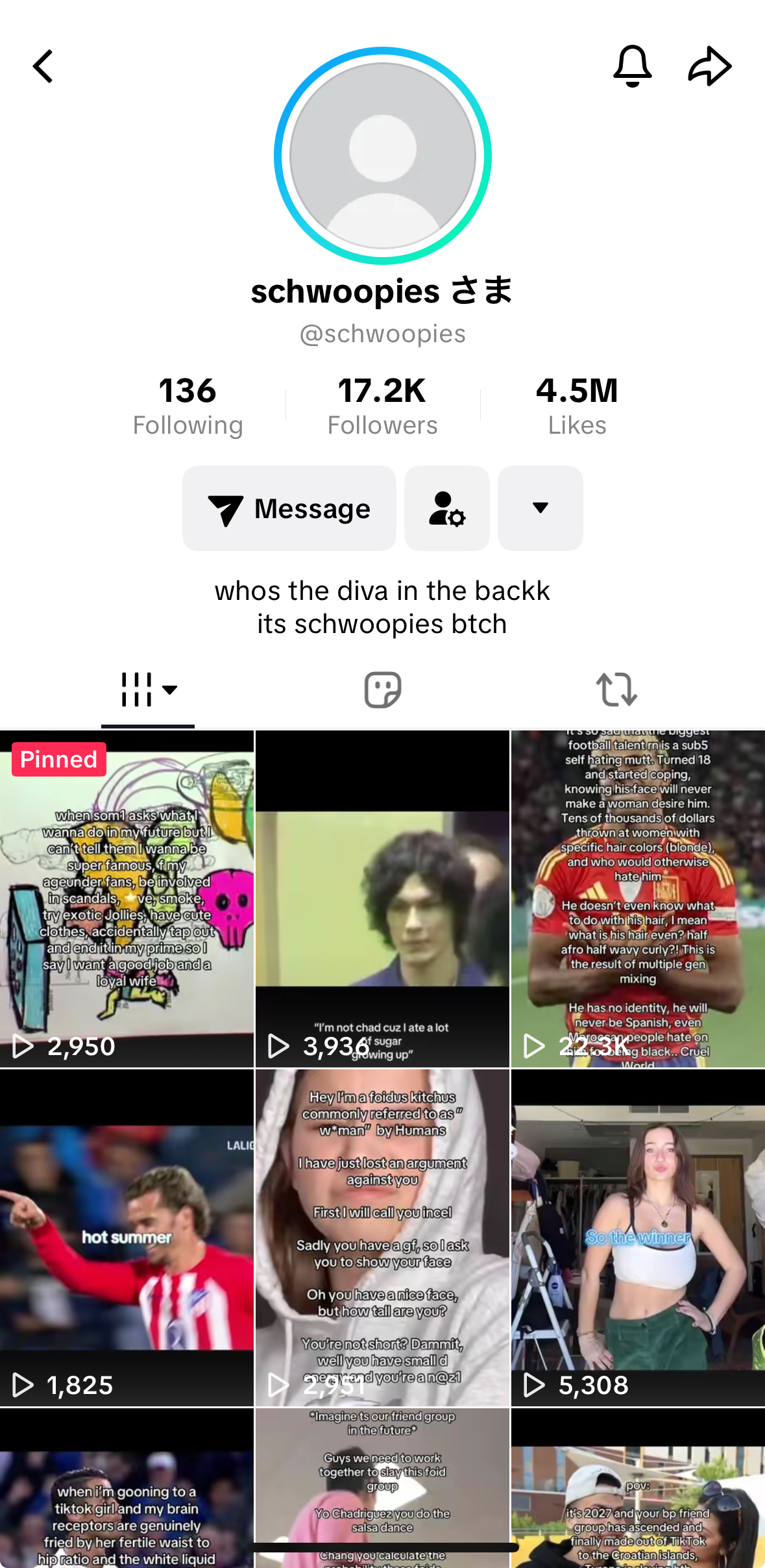Share this profile
Image resolution: width=765 pixels, height=1568 pixels.
(709, 66)
